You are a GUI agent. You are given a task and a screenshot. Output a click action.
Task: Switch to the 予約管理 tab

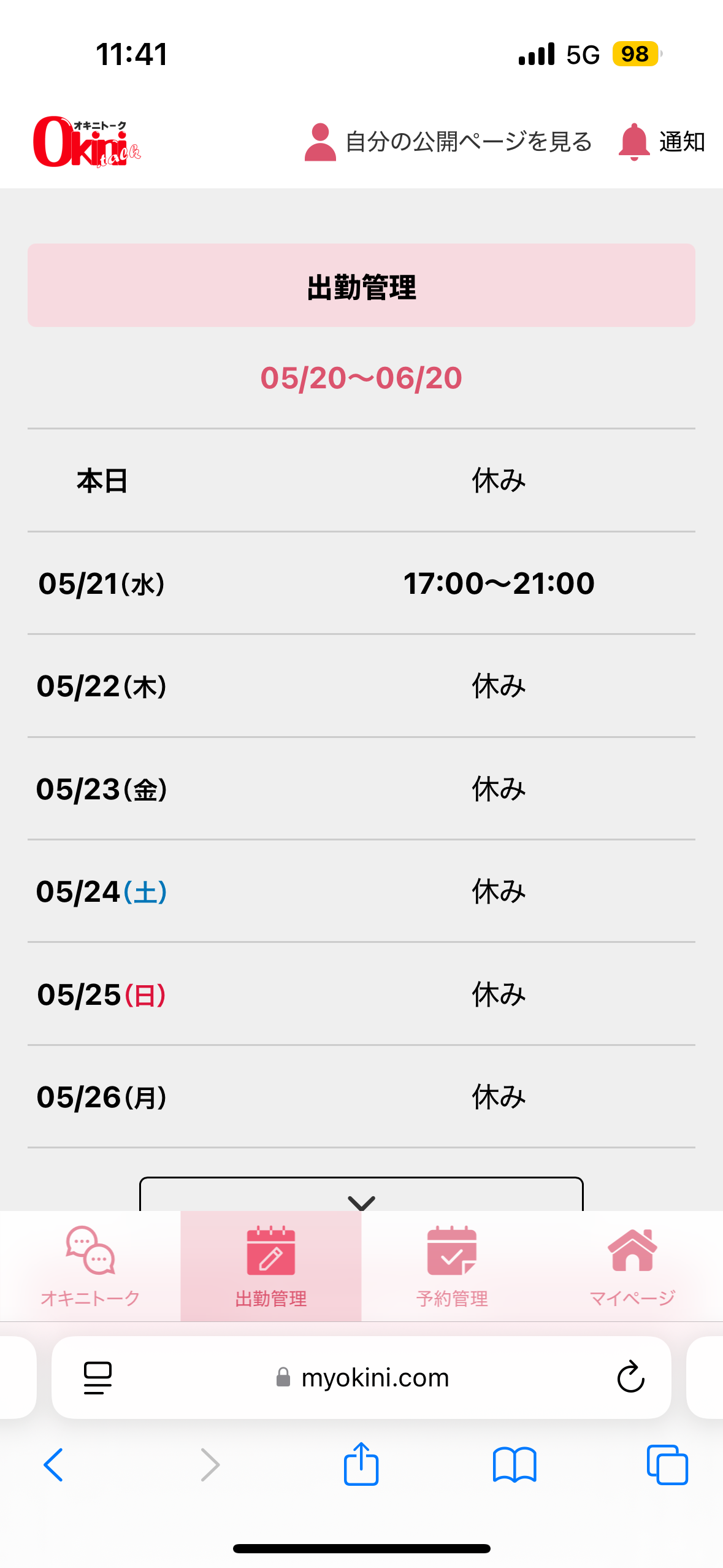[452, 1266]
